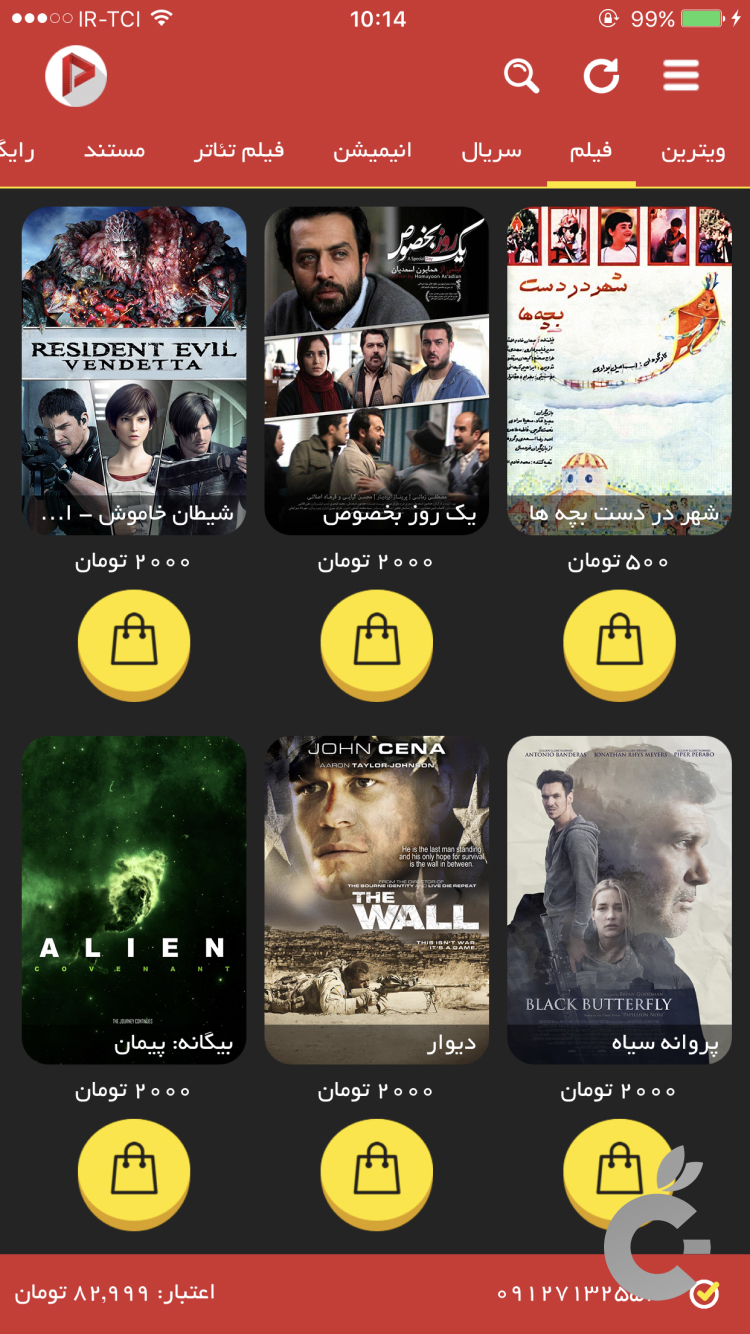Purchase یک روز بخصوص via shopping bag
The width and height of the screenshot is (750, 1334).
[x=377, y=641]
